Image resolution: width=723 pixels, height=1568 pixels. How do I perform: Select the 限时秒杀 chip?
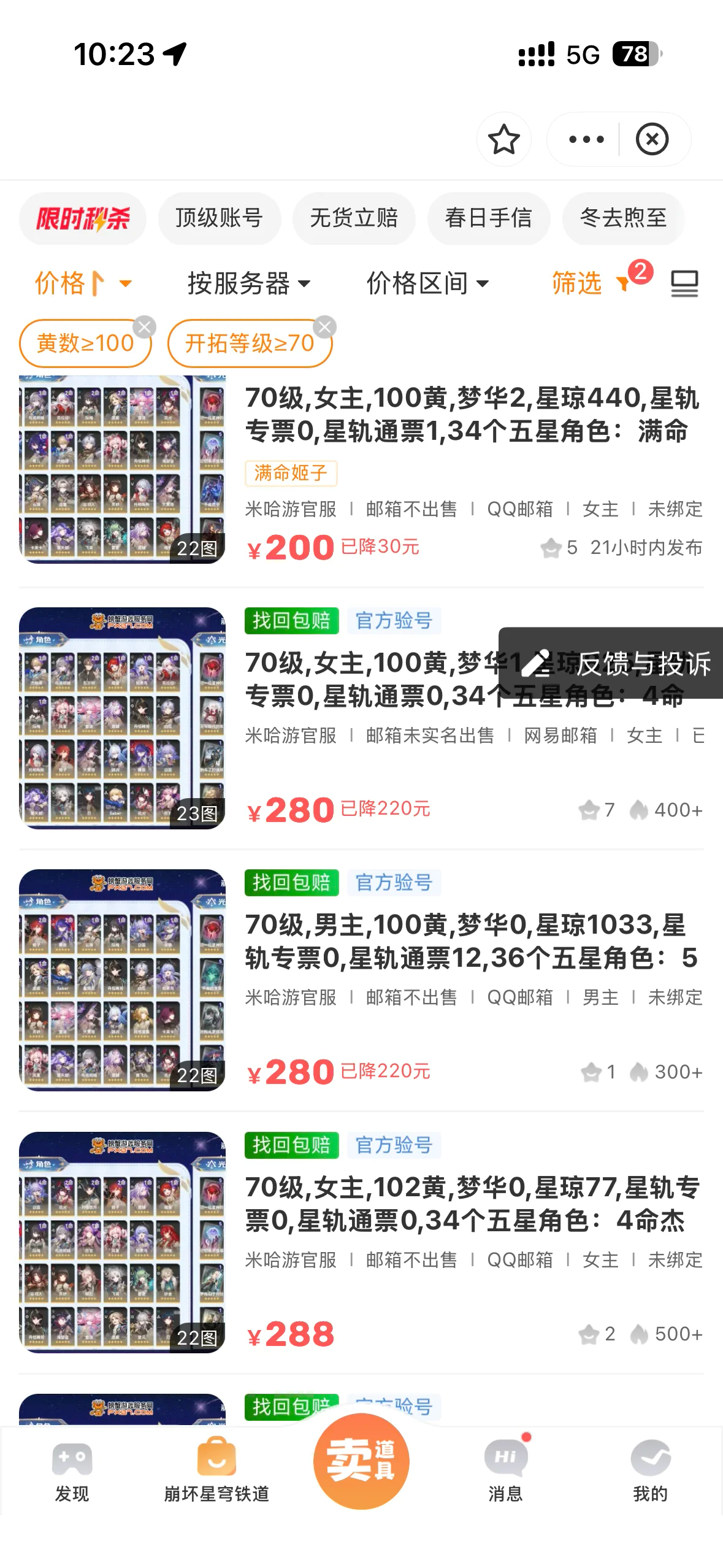click(83, 218)
